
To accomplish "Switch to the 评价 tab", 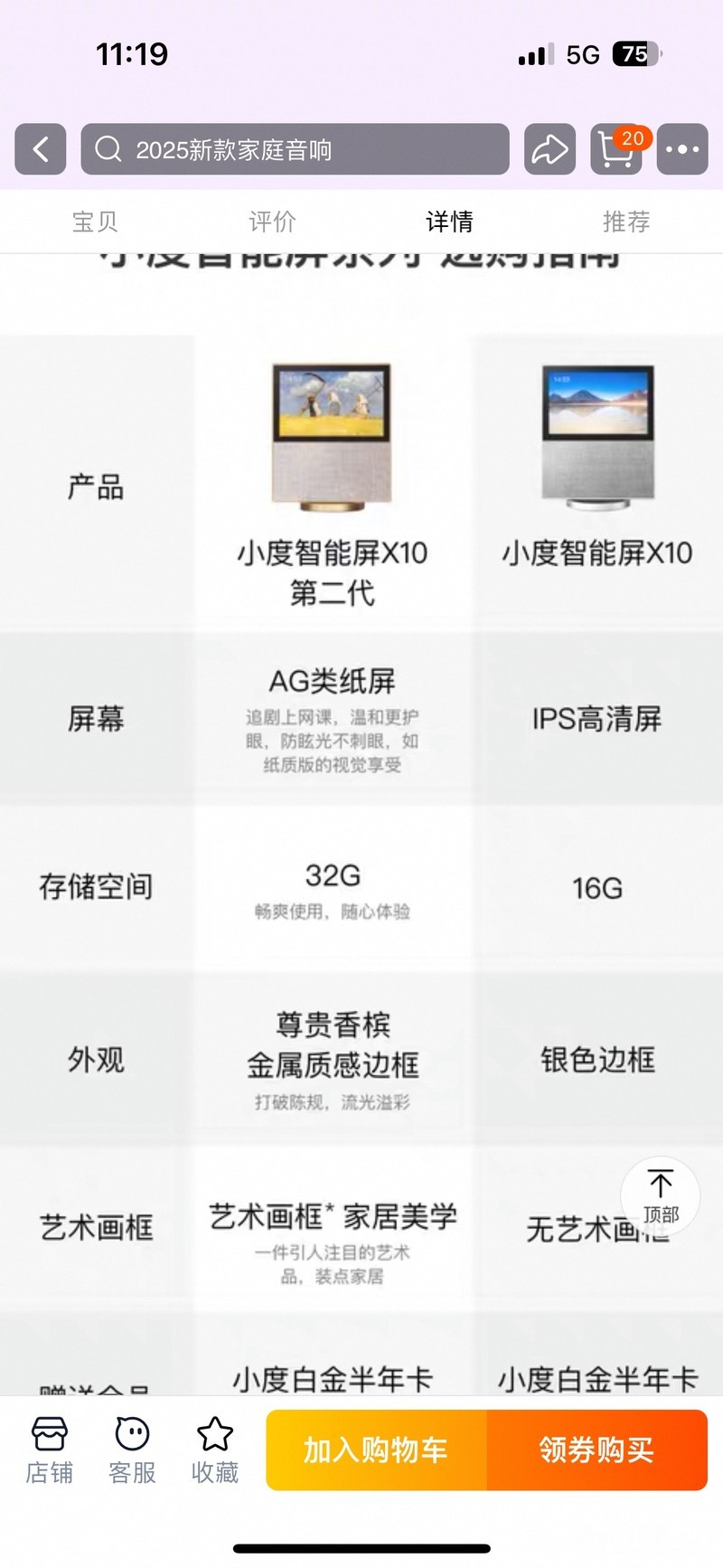I will tap(272, 222).
